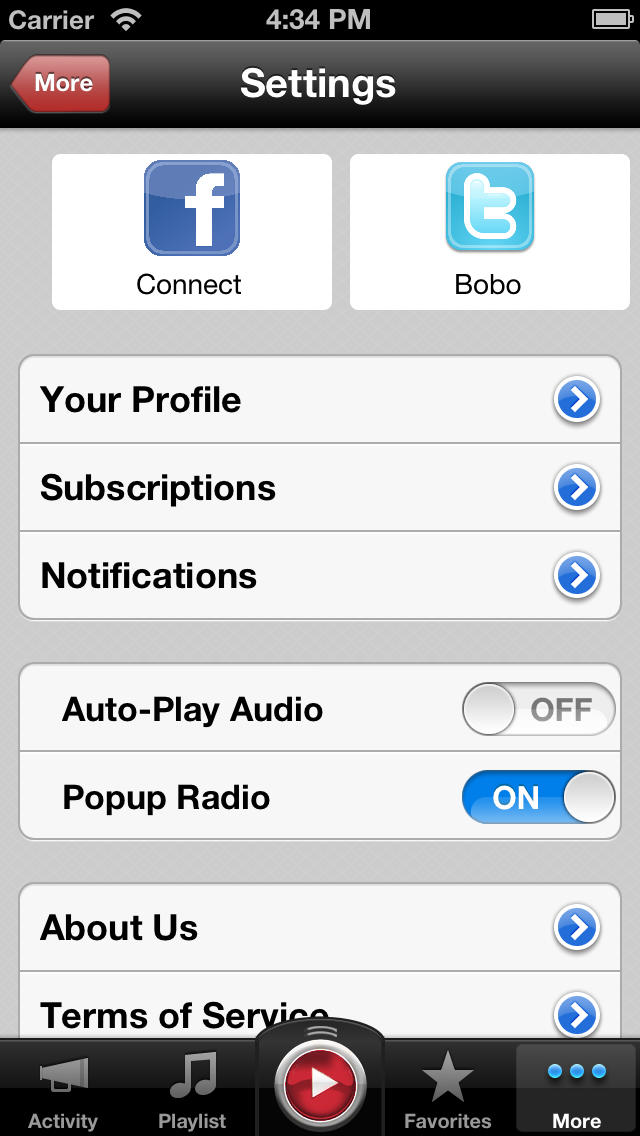Screen dimensions: 640x1136
Task: Enable the Auto-Play Audio switch
Action: pos(539,709)
